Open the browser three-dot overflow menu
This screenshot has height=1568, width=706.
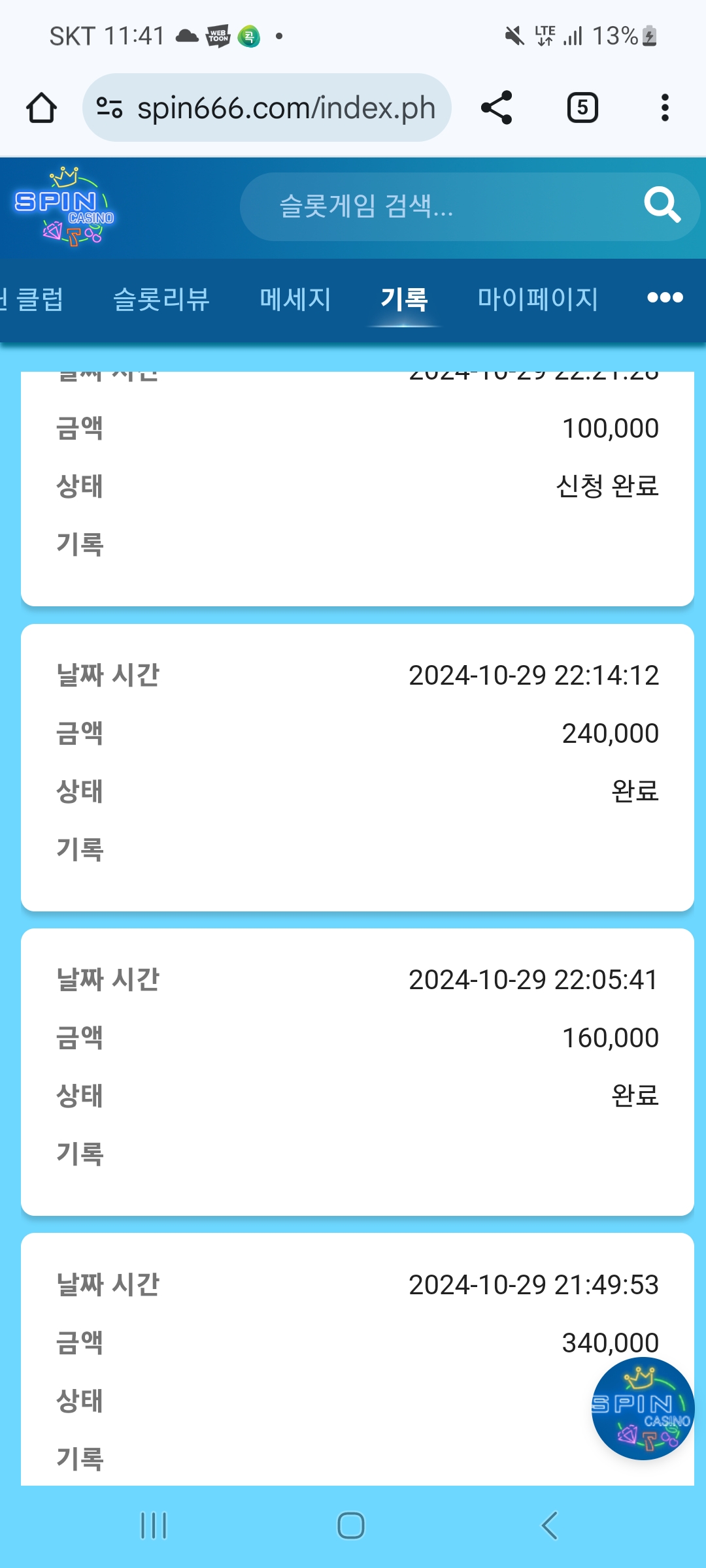[665, 108]
